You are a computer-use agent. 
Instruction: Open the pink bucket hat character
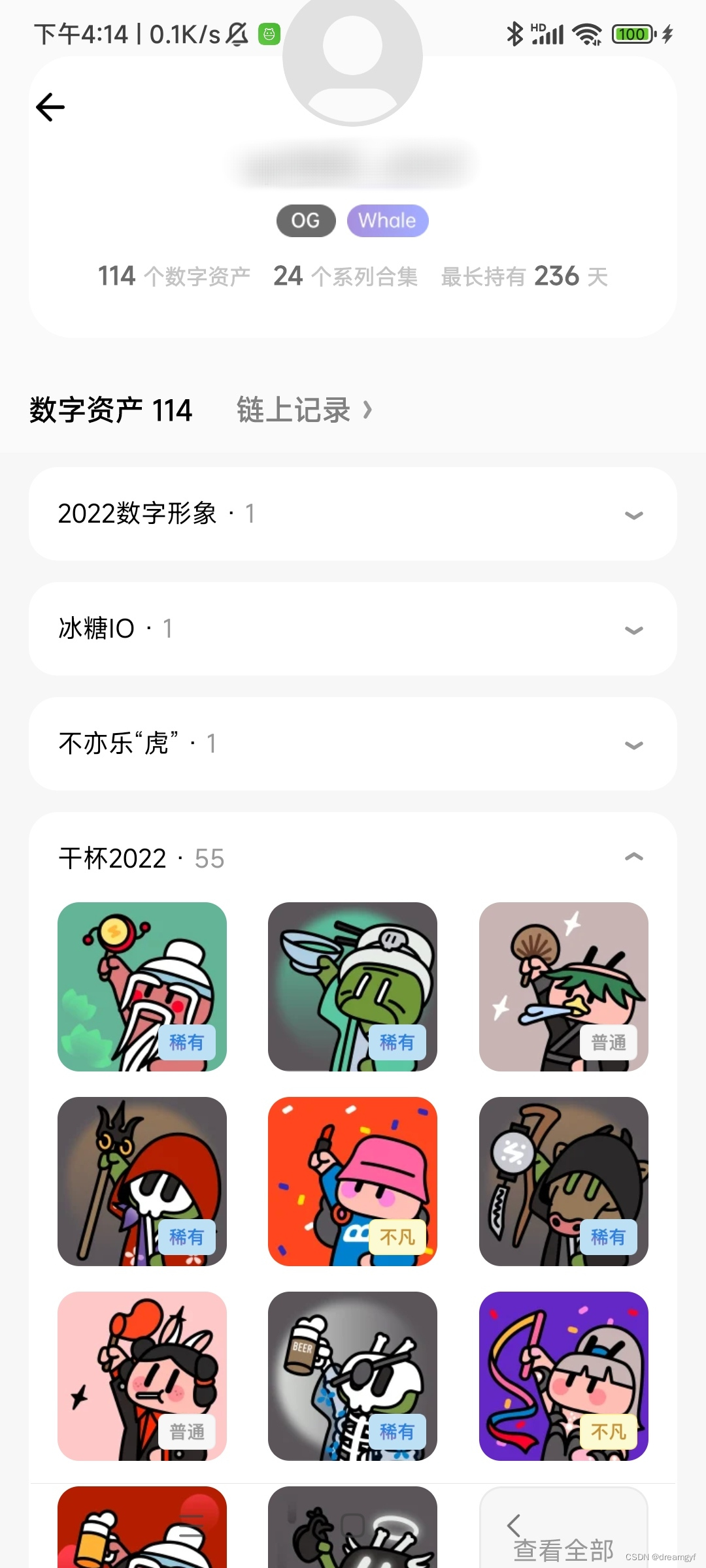(x=352, y=1181)
